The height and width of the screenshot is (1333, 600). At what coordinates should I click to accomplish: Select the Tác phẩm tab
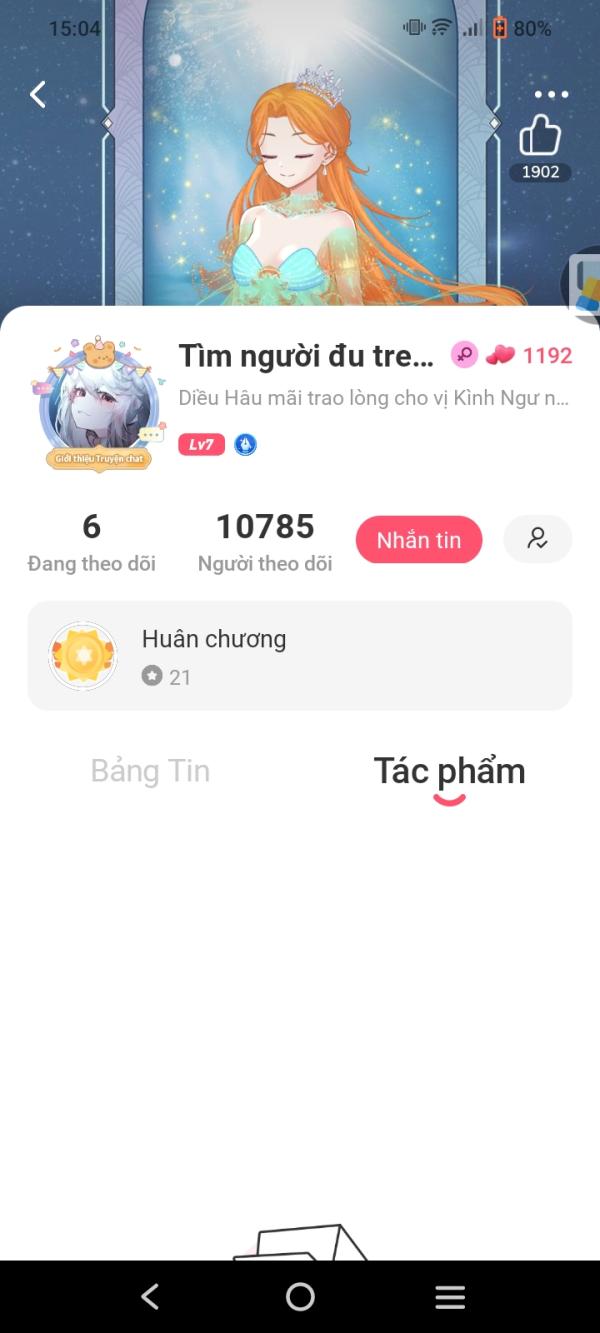[x=449, y=771]
